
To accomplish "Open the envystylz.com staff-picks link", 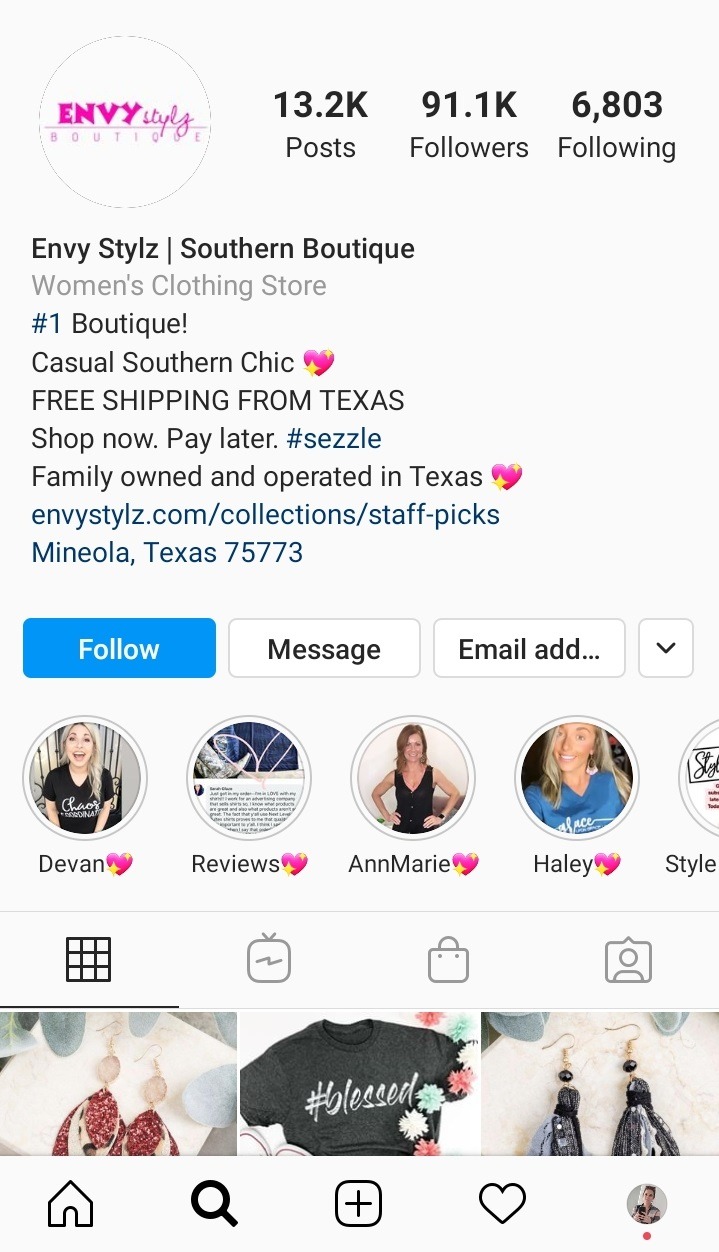I will (x=266, y=515).
